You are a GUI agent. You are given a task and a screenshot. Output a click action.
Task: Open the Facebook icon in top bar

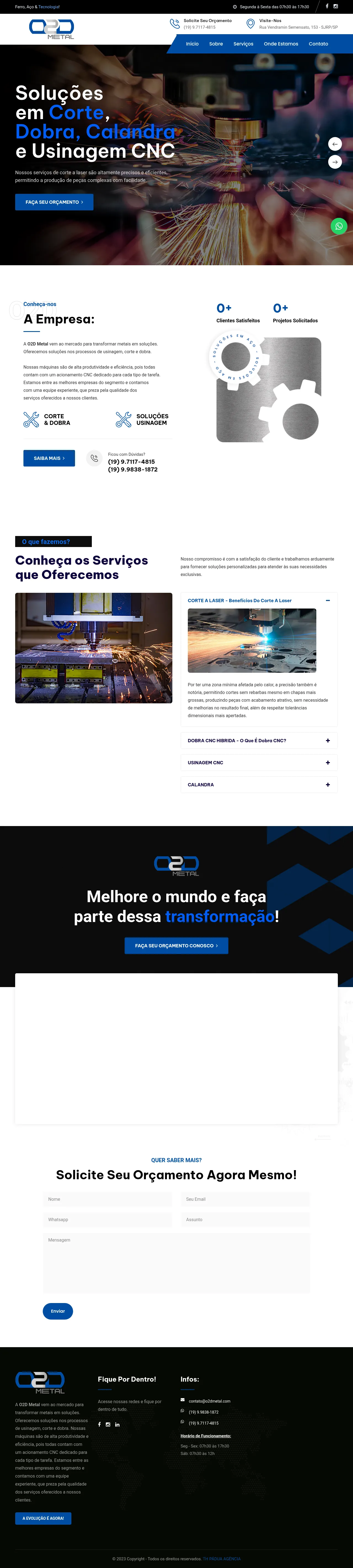pos(327,6)
